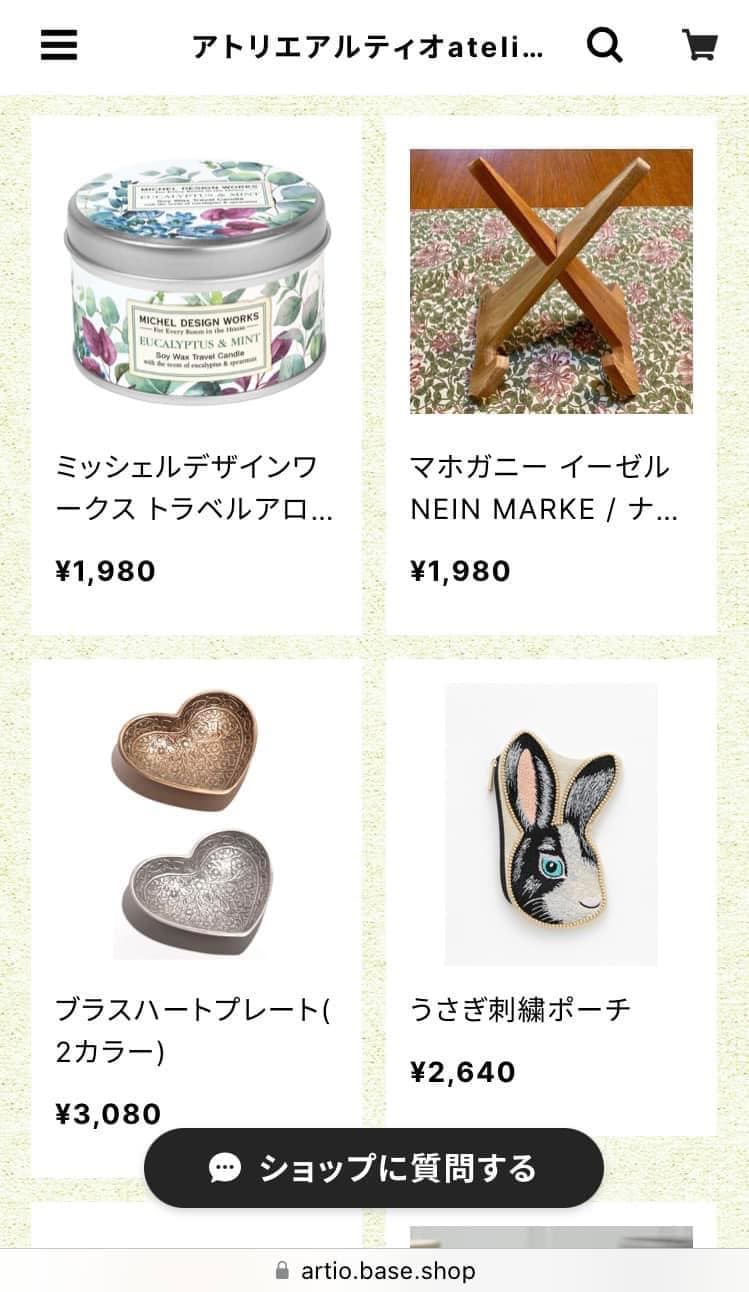View the shopping cart
This screenshot has width=749, height=1292.
[699, 45]
